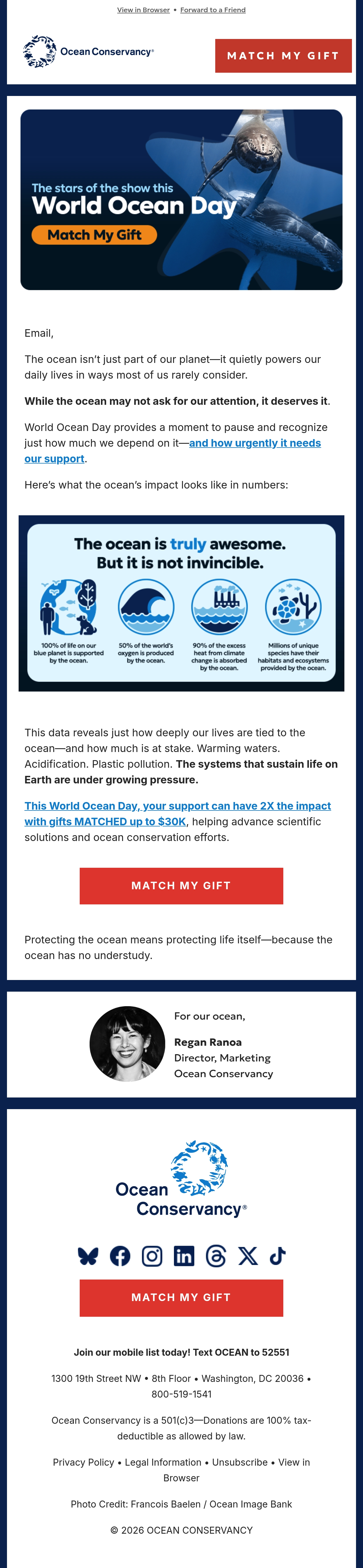Open the Threads icon
The image size is (363, 1568).
[216, 1256]
